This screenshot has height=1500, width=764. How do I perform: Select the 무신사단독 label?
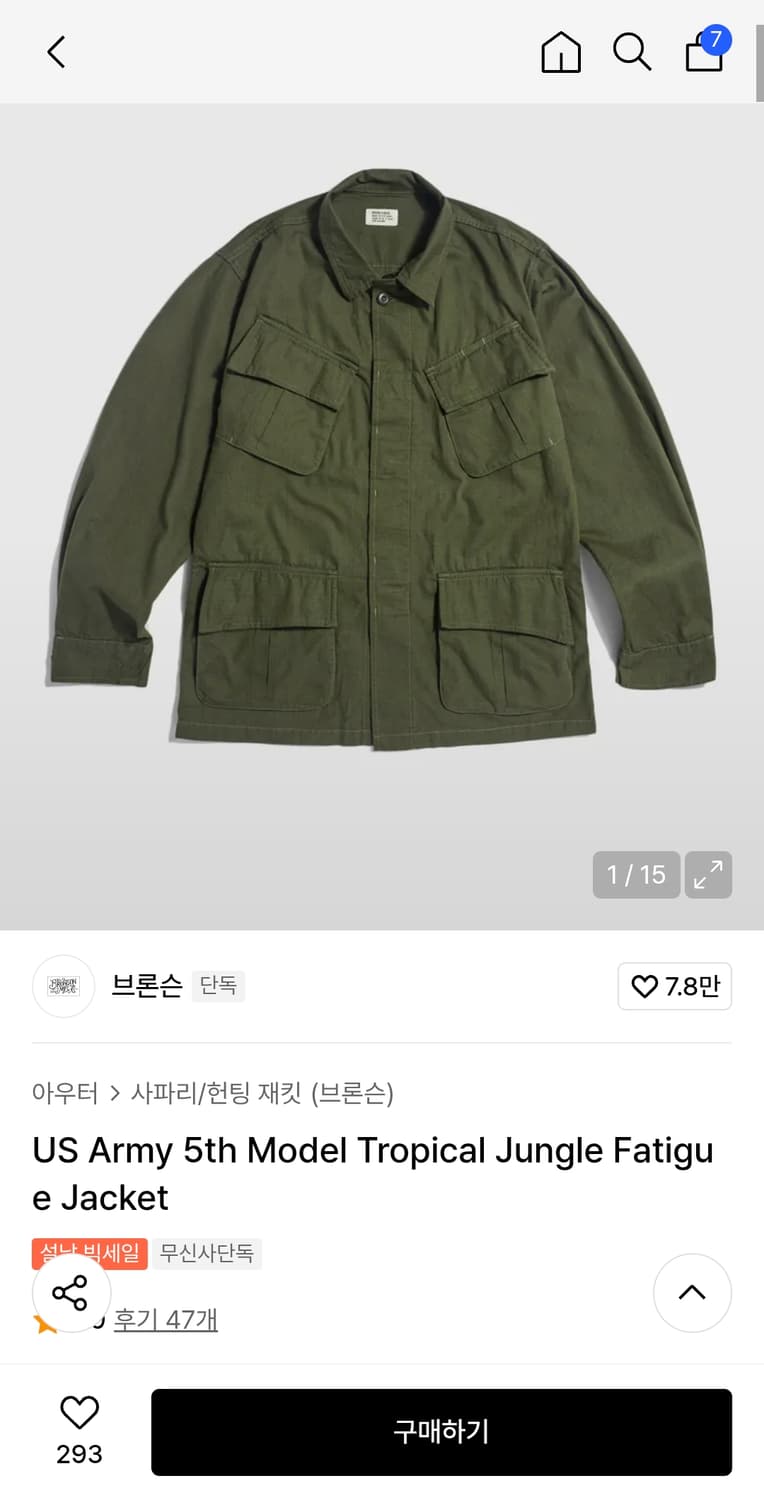tap(207, 1253)
